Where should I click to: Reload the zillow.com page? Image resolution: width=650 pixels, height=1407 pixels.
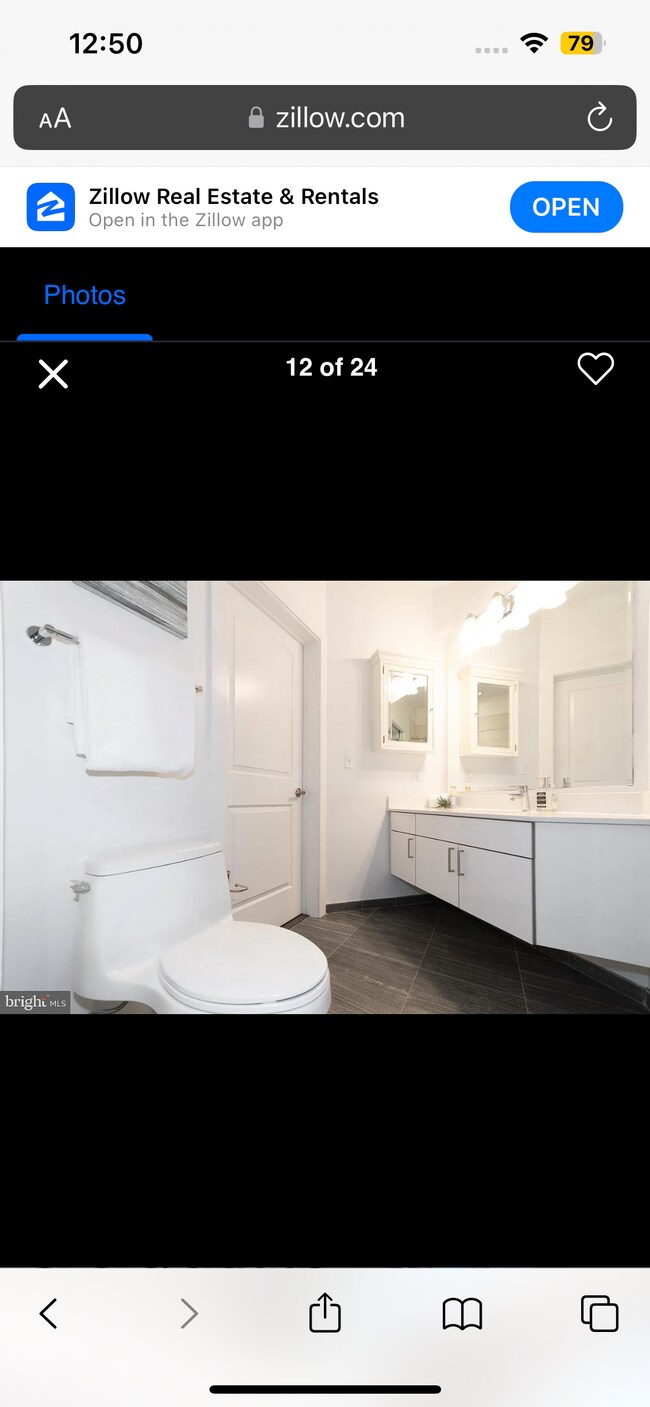(599, 118)
